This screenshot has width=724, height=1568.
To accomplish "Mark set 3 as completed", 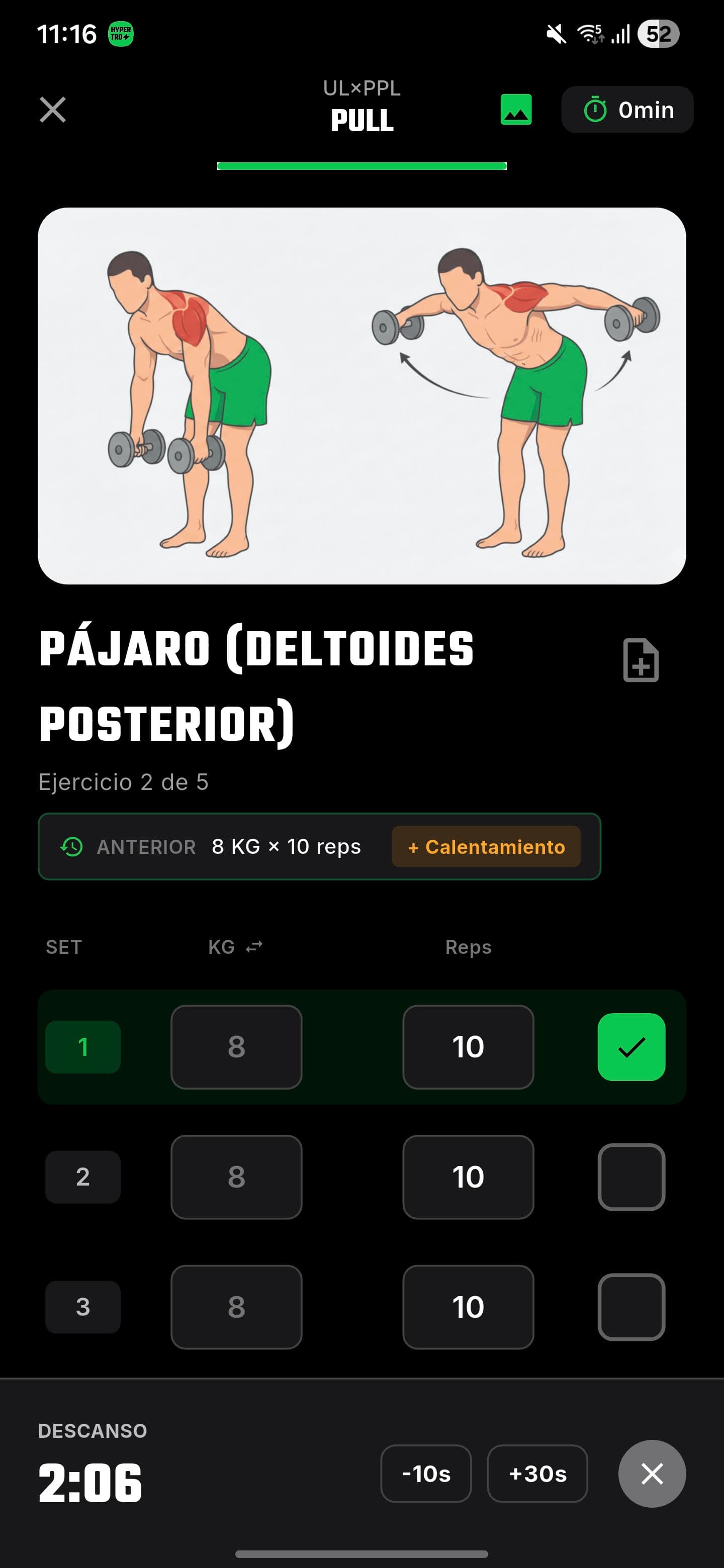I will tap(631, 1306).
